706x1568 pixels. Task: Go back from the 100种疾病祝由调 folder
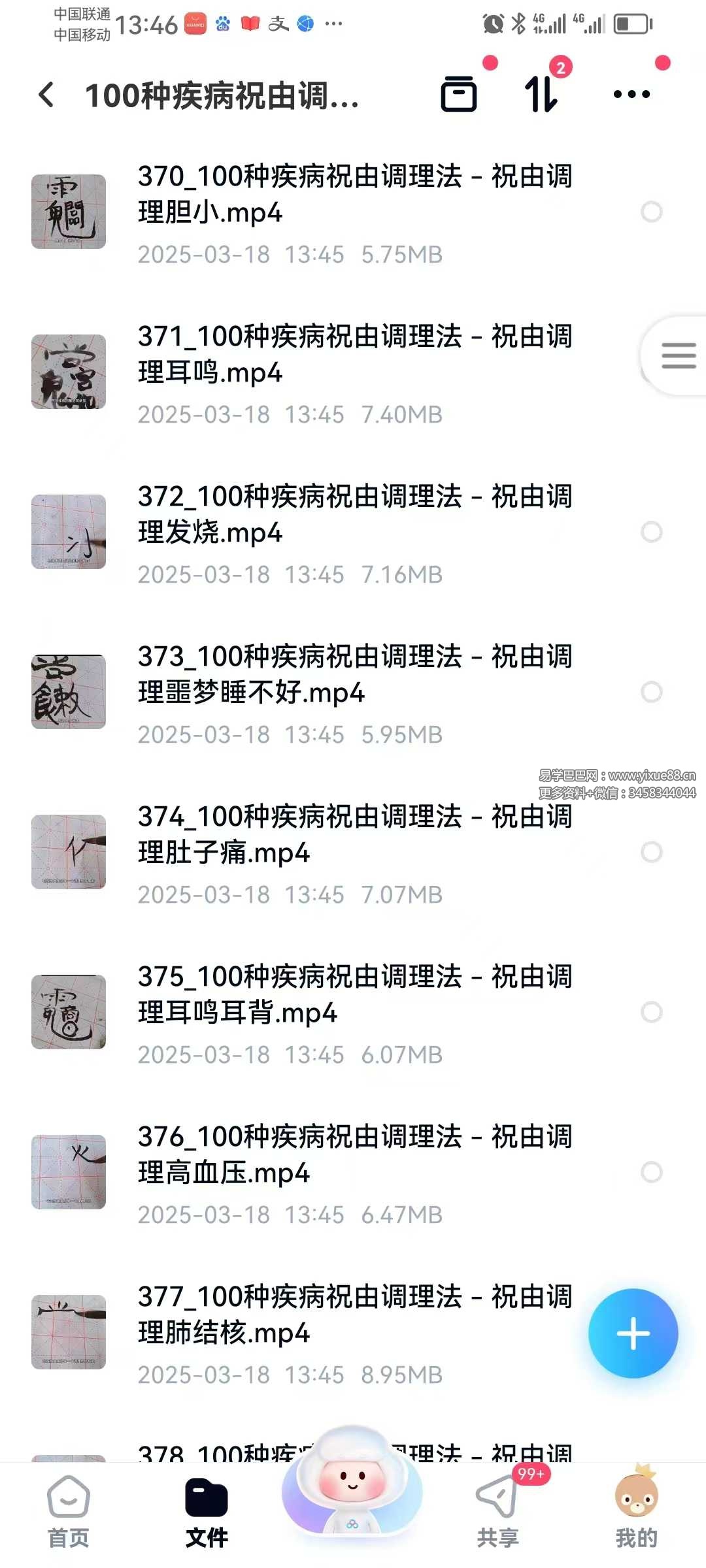(x=46, y=95)
